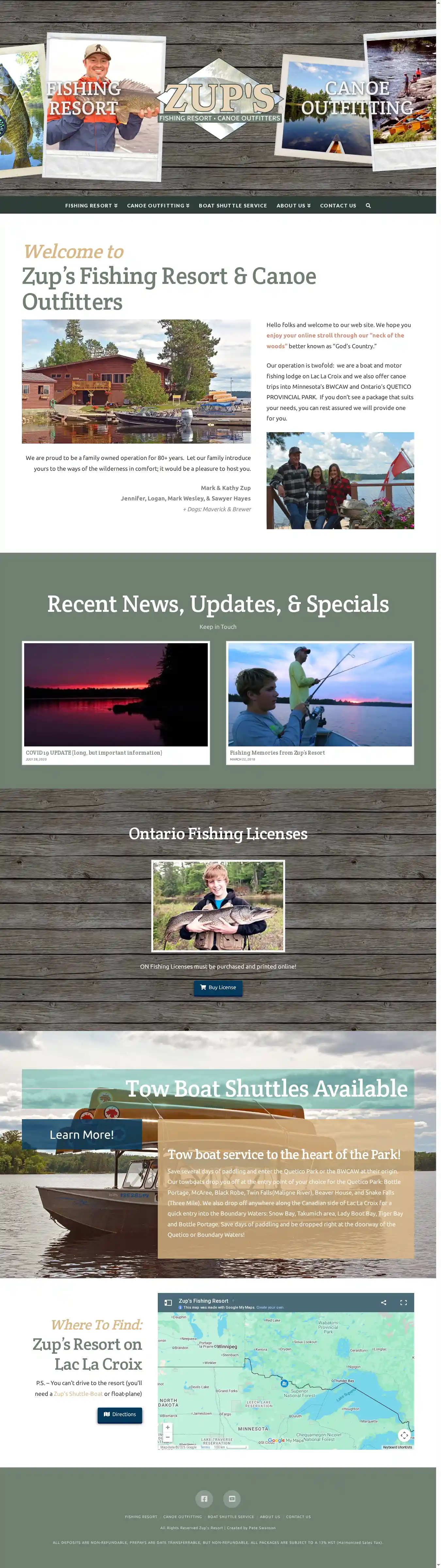Follow the Zup's Shuttle-Boat link
This screenshot has height=1568, width=441.
pos(78,1394)
